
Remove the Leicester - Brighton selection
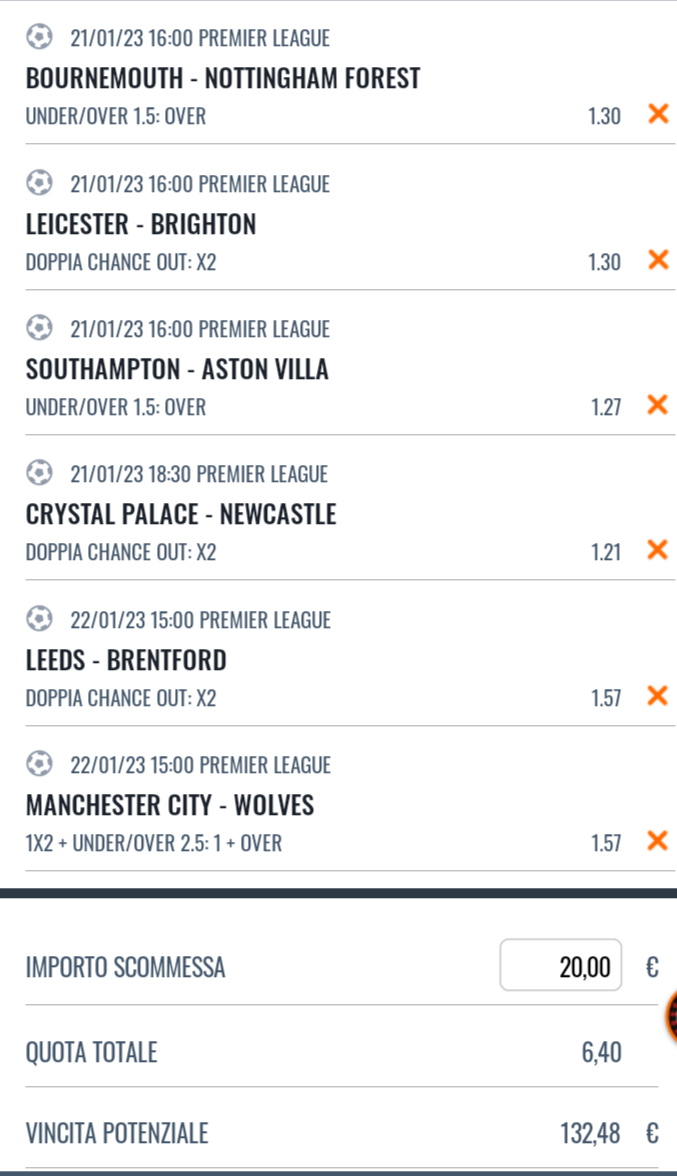coord(657,260)
